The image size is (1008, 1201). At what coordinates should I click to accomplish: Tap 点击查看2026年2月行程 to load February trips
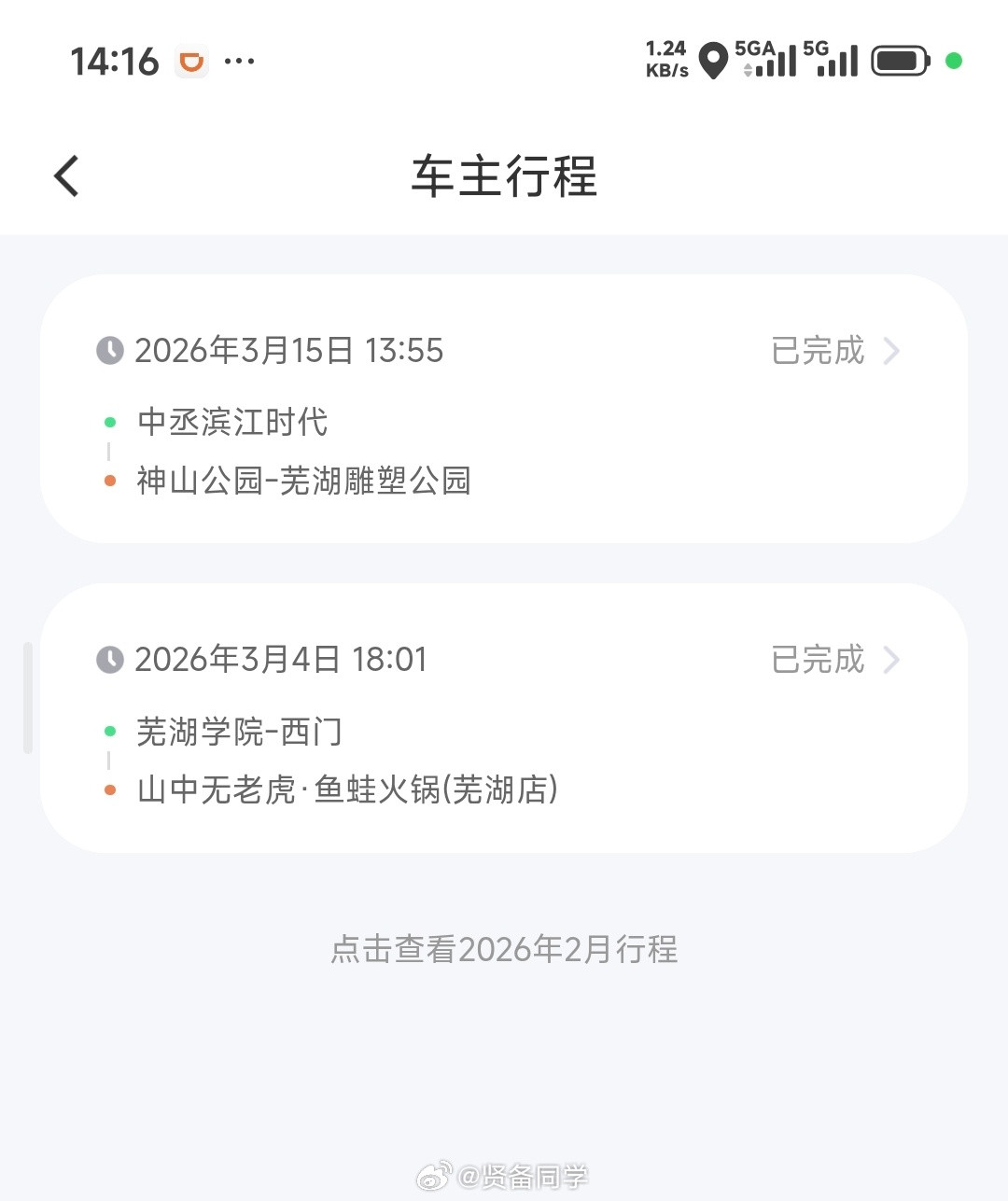click(504, 950)
